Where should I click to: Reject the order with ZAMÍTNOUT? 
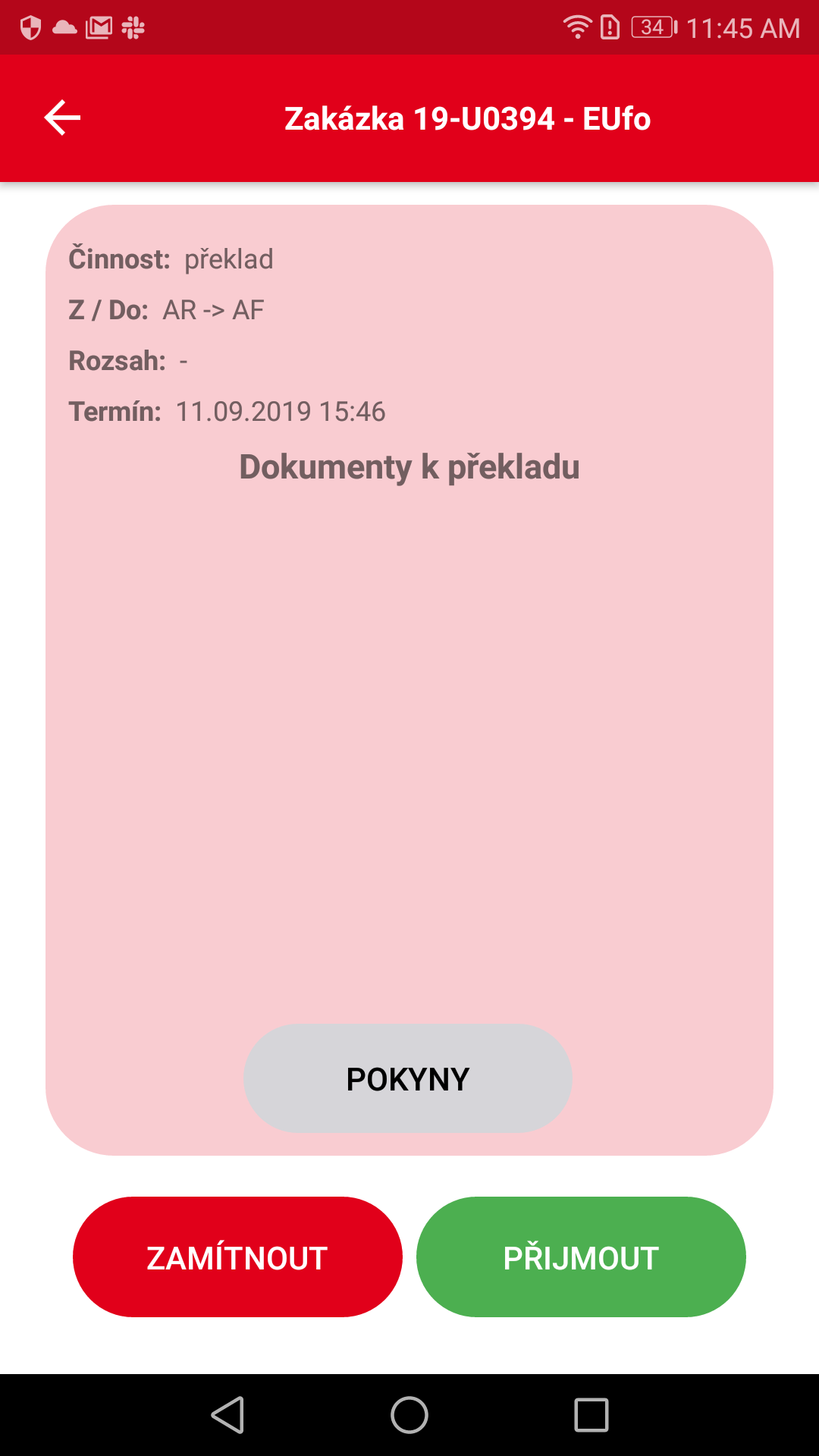[237, 1257]
